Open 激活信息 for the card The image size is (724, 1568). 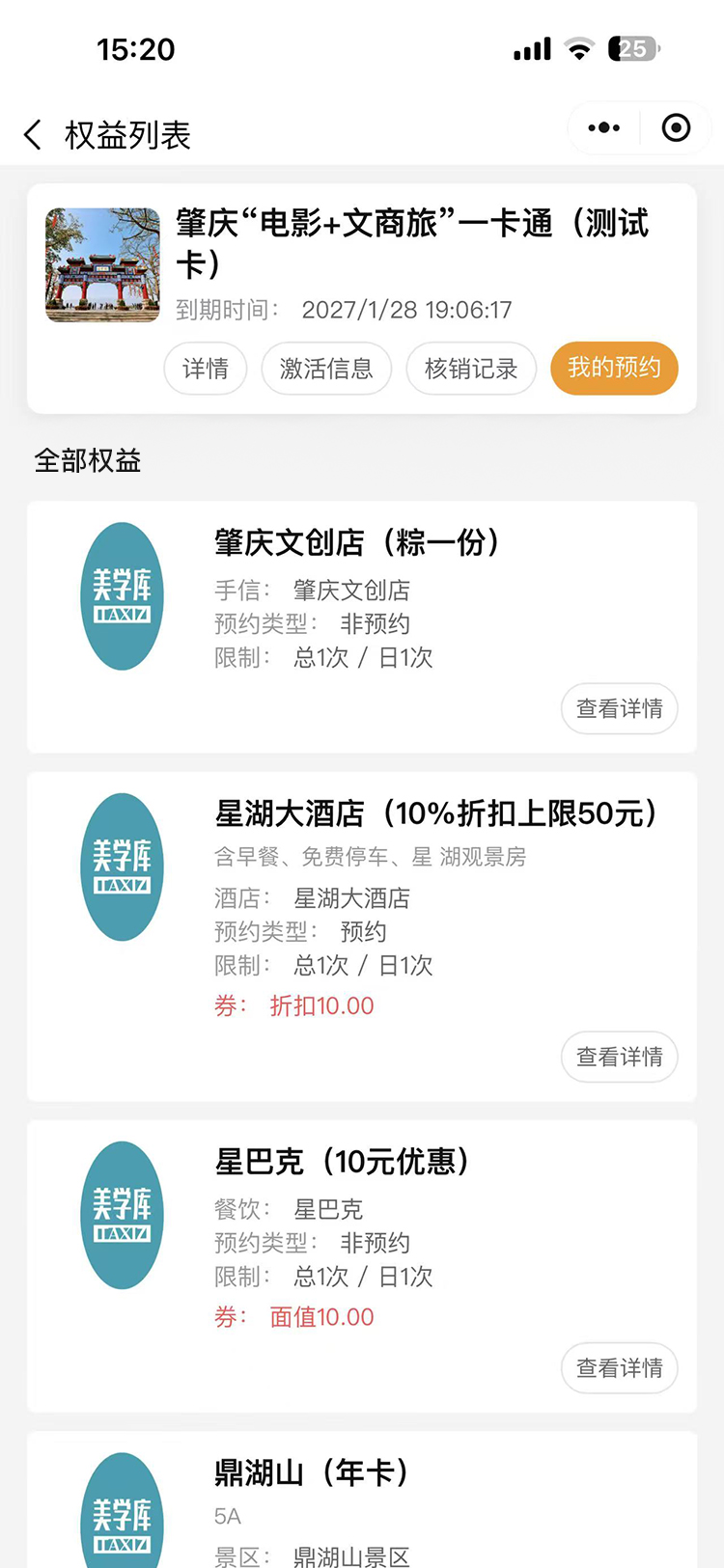[326, 369]
